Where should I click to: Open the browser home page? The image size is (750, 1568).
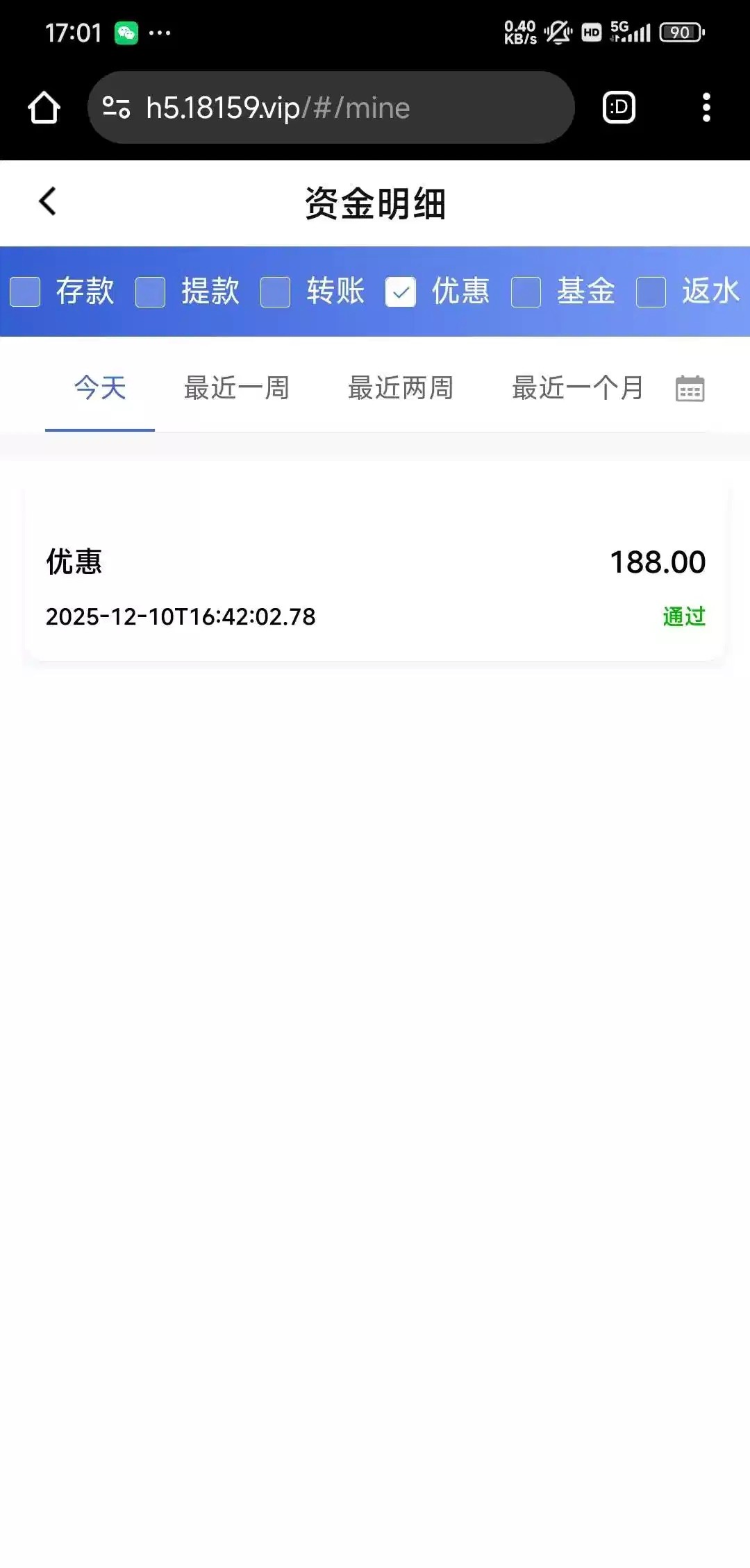pos(44,108)
